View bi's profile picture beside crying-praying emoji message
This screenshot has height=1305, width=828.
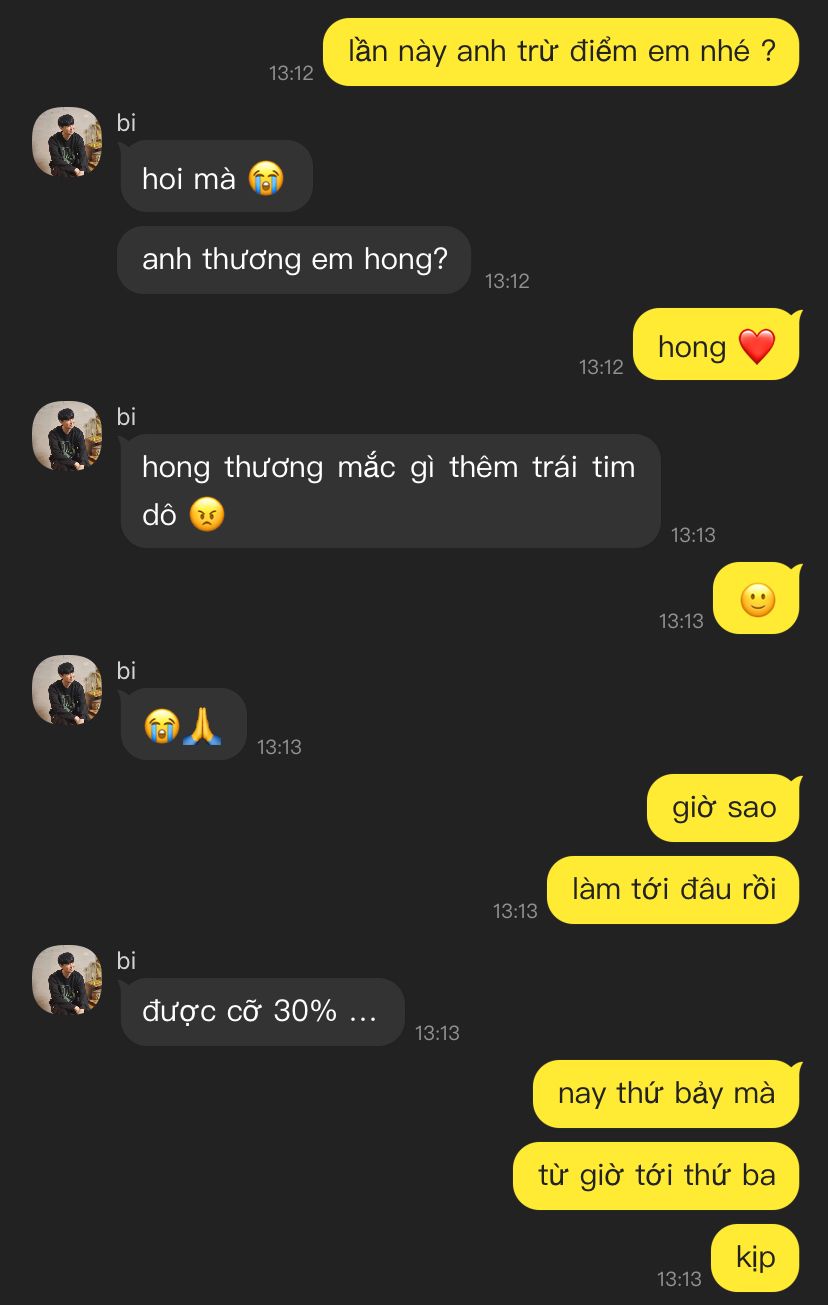(67, 690)
